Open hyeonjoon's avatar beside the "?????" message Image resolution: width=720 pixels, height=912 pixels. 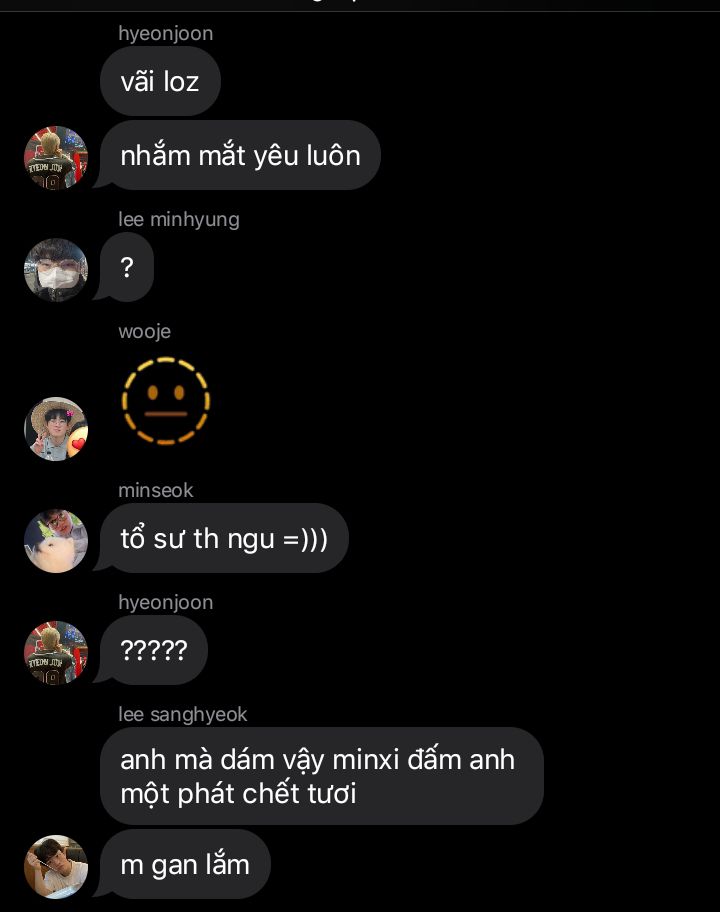click(x=56, y=653)
